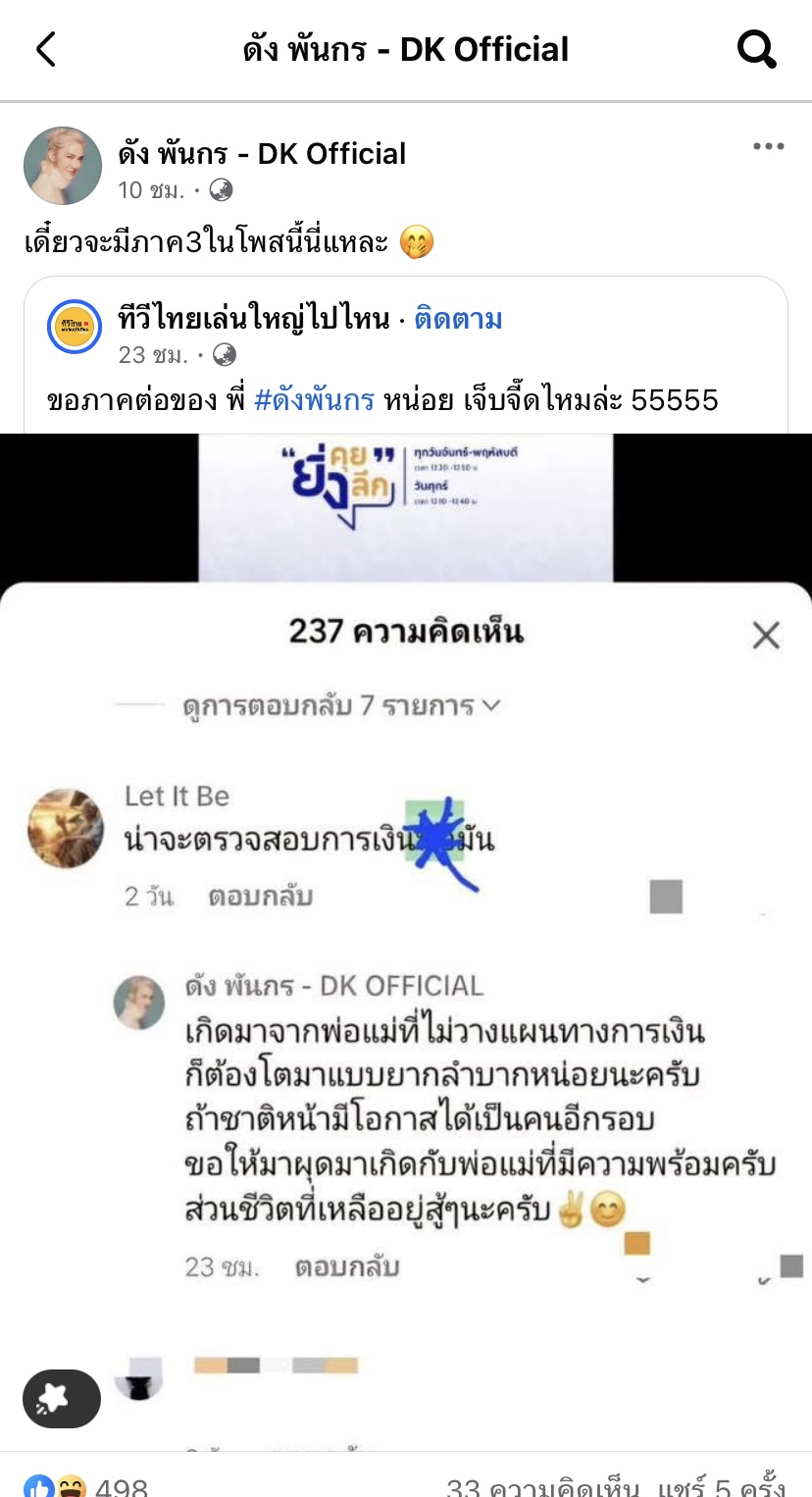Open the #ดังพันกร hashtag

[x=314, y=400]
